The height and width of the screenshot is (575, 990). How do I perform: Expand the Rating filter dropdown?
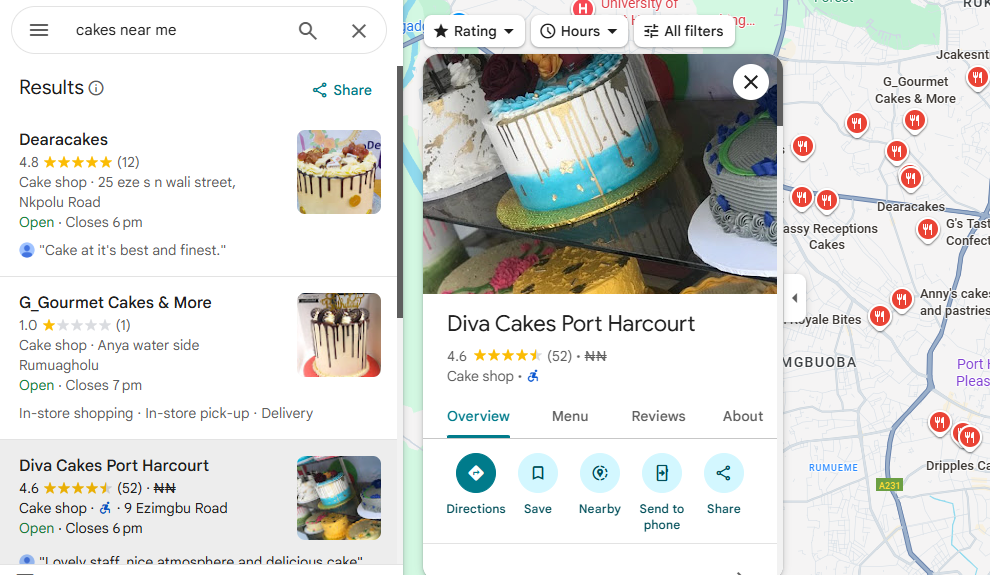pyautogui.click(x=474, y=31)
